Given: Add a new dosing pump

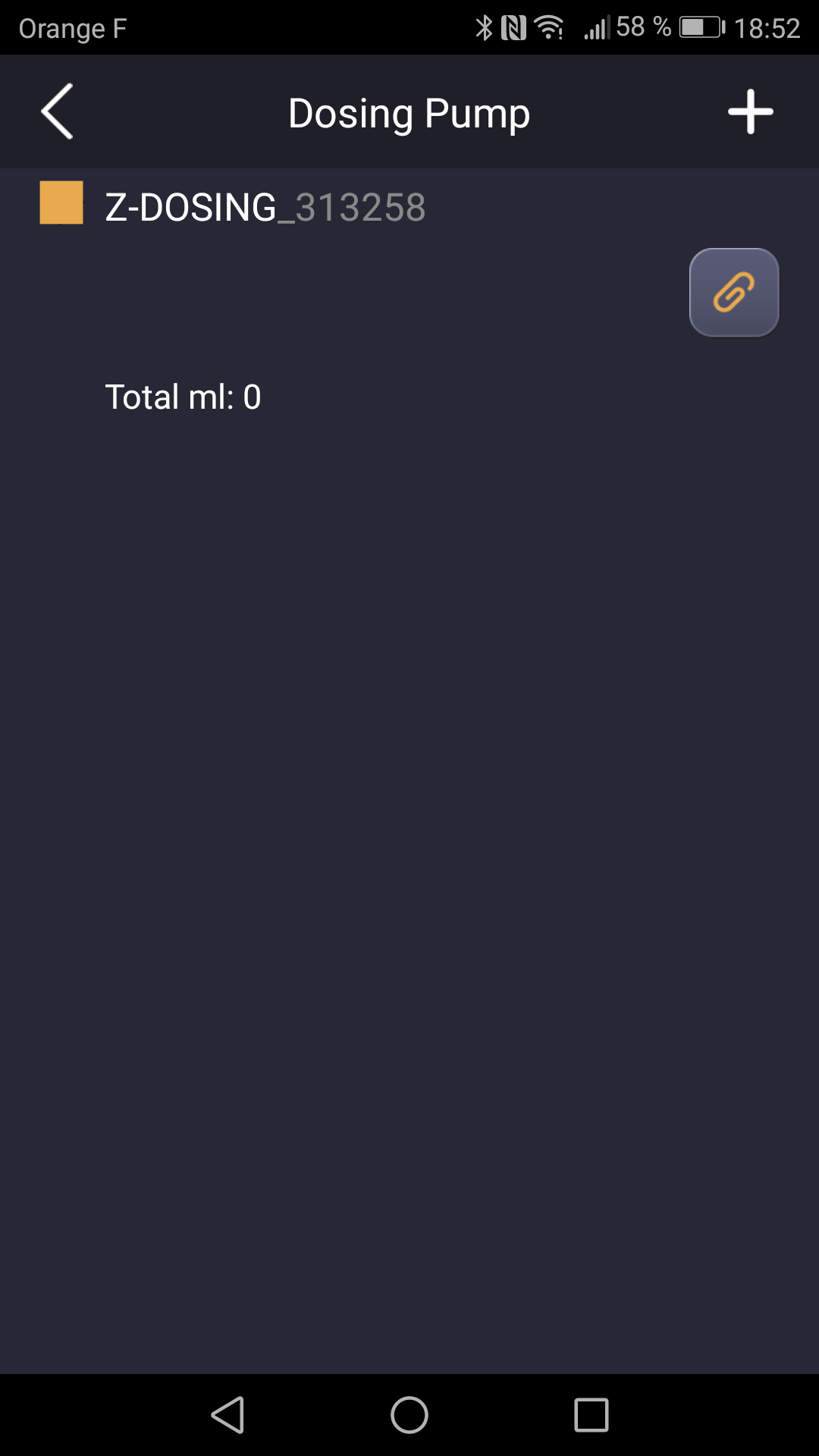Looking at the screenshot, I should coord(750,111).
